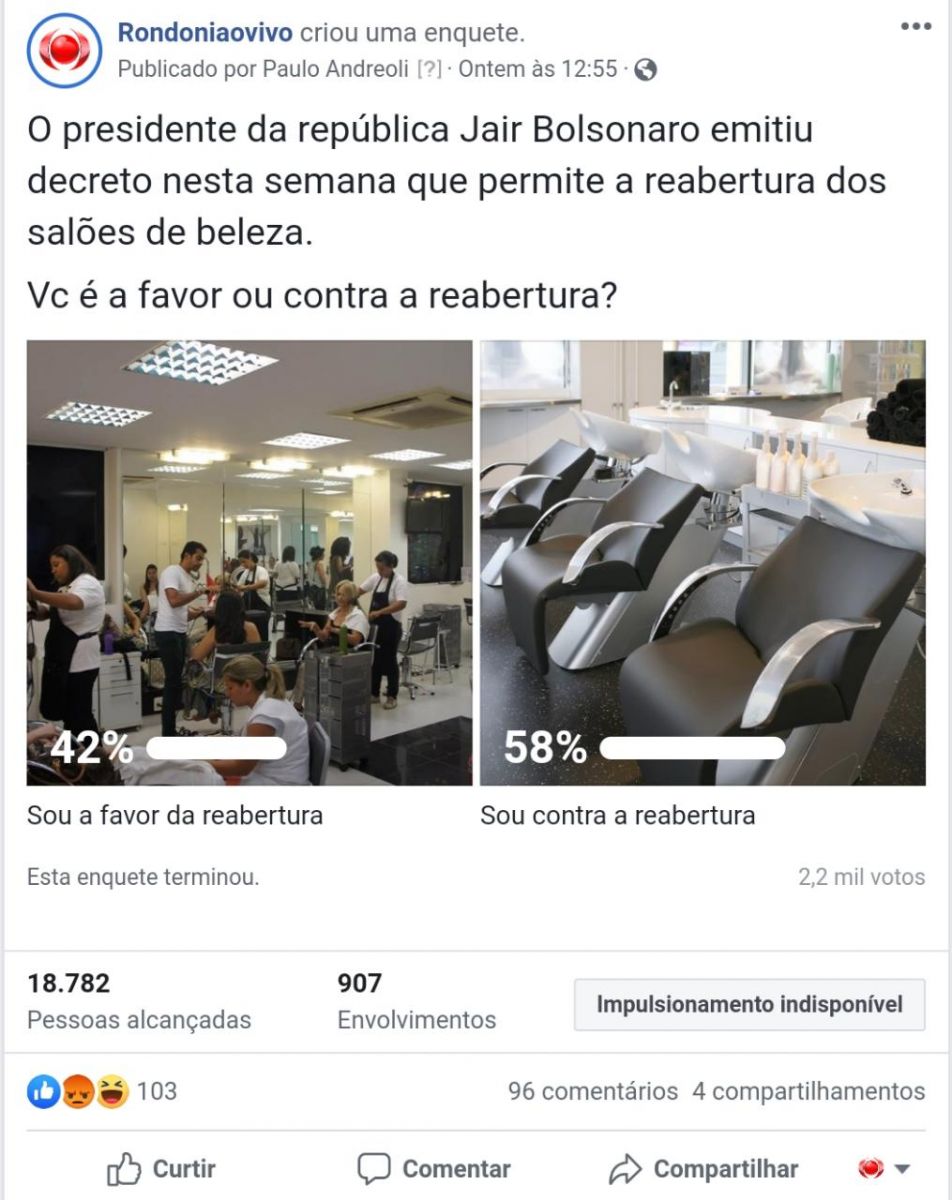This screenshot has height=1200, width=952.
Task: Open the post's three-dot overflow menu
Action: point(915,27)
